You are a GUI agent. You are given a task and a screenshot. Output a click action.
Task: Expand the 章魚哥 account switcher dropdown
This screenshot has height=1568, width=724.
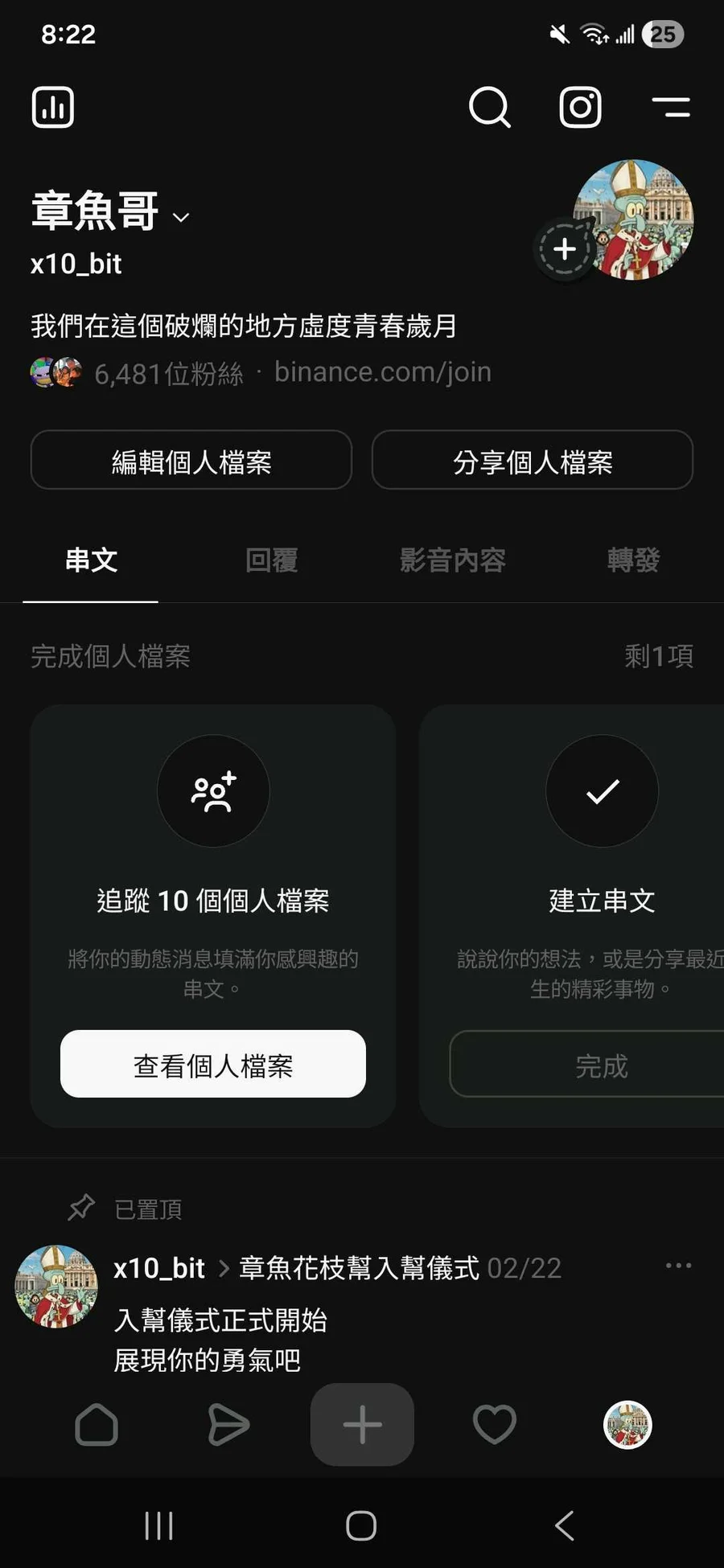pyautogui.click(x=182, y=216)
